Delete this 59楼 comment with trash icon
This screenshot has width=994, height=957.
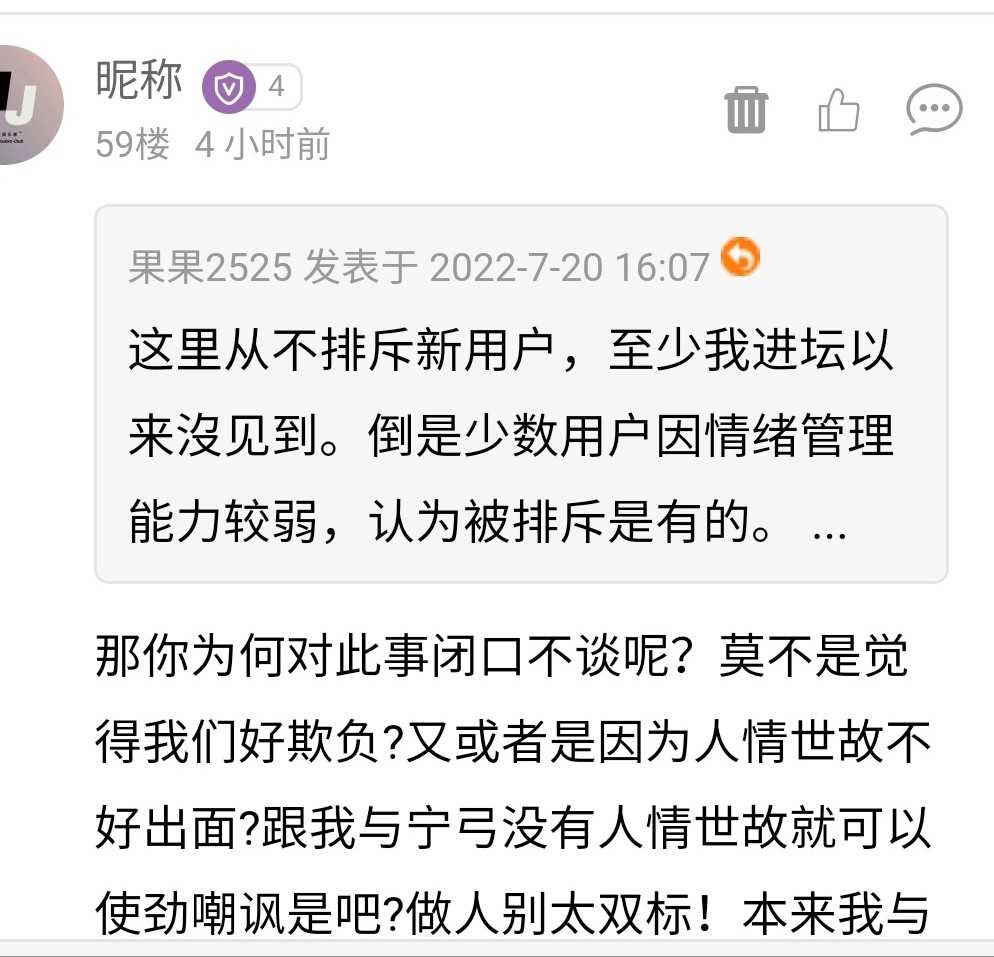point(746,109)
